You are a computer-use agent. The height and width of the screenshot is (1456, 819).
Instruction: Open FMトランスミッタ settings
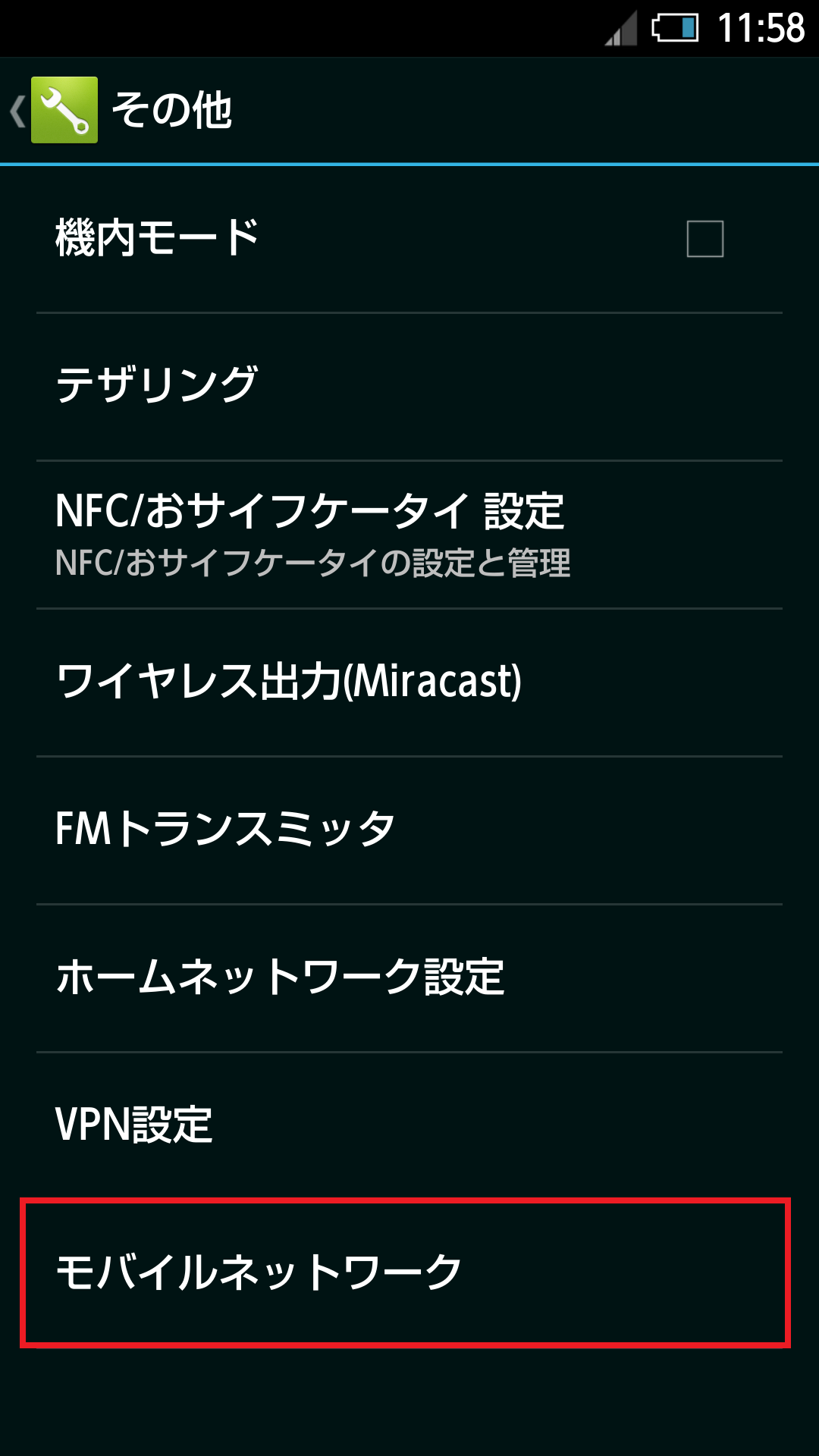[409, 829]
